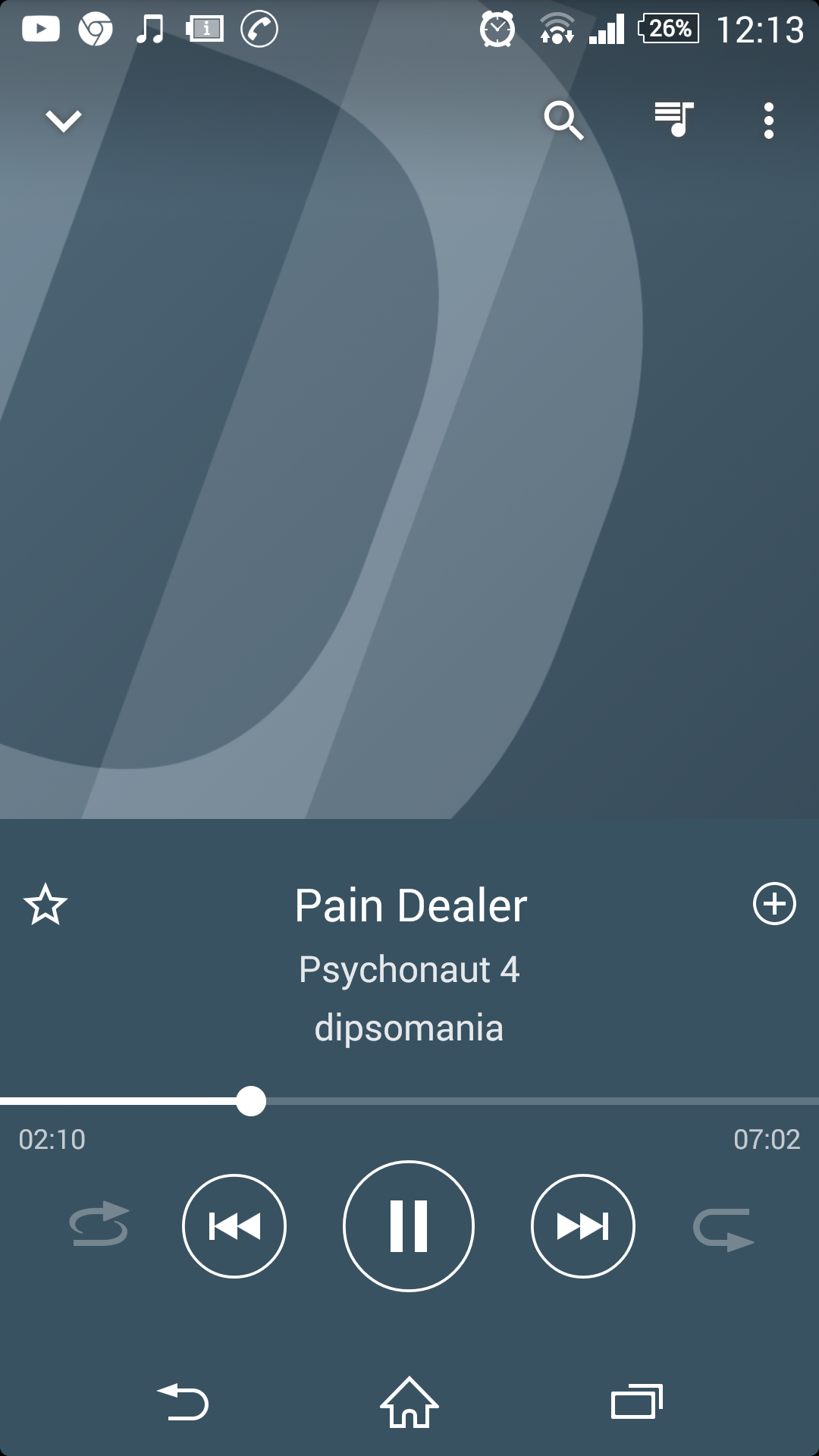This screenshot has height=1456, width=819.
Task: Pause the current song
Action: (x=409, y=1226)
